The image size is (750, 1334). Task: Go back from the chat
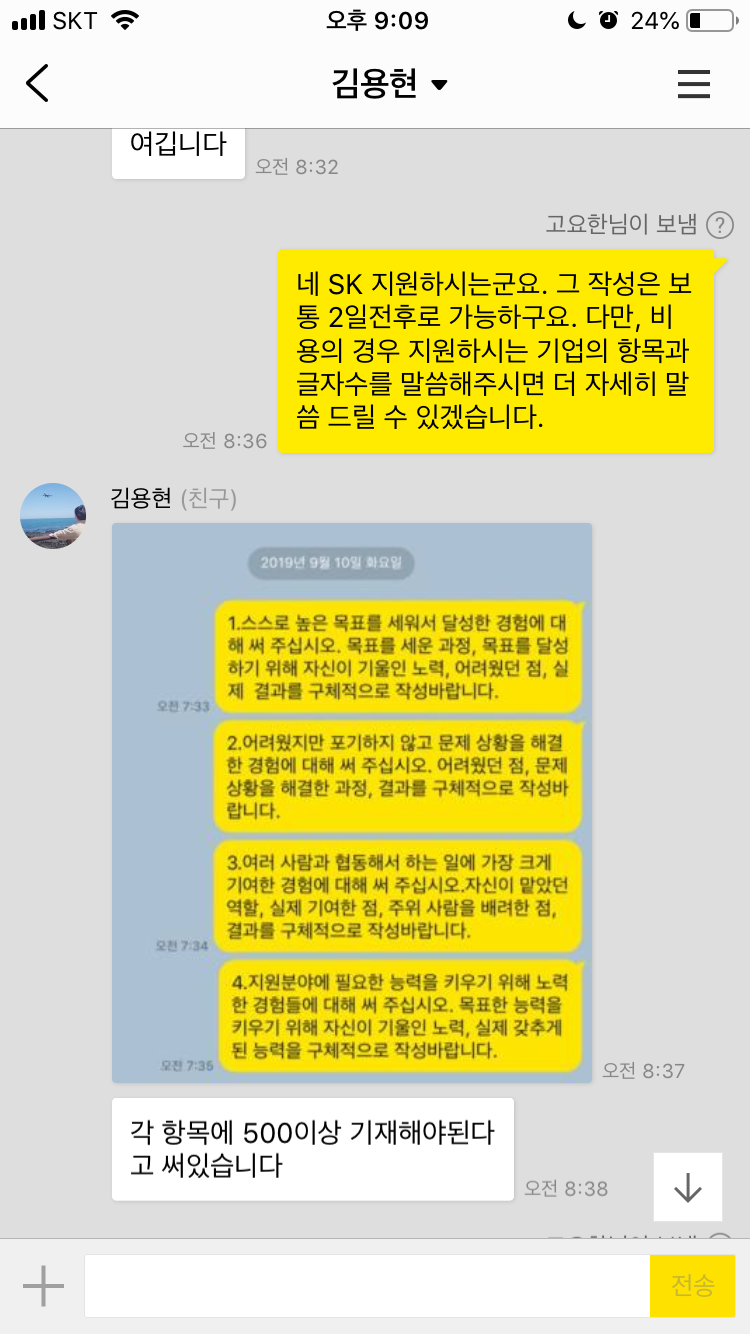[x=38, y=84]
